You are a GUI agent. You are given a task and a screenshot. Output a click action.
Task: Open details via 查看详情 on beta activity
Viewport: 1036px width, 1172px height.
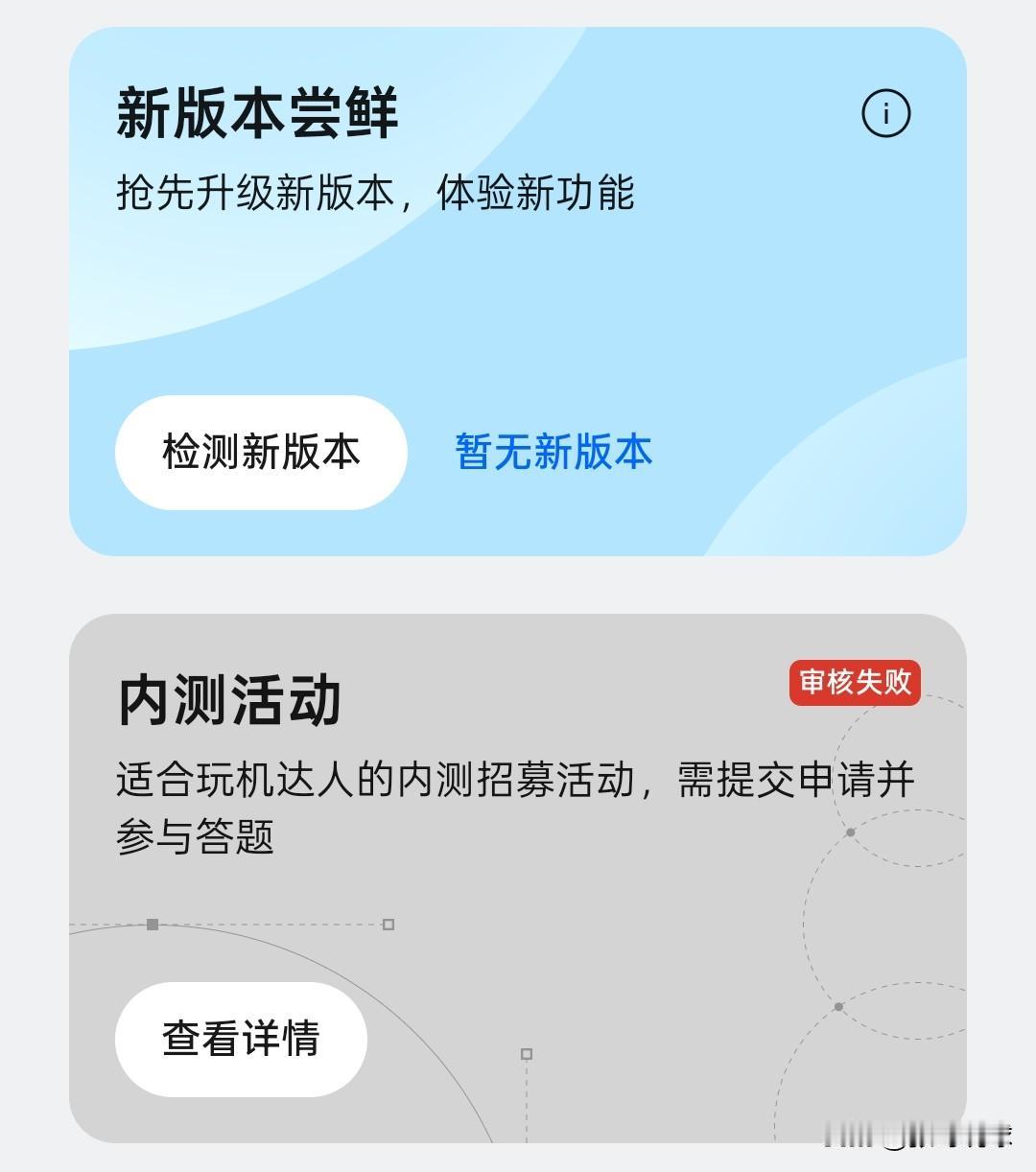[x=240, y=1038]
